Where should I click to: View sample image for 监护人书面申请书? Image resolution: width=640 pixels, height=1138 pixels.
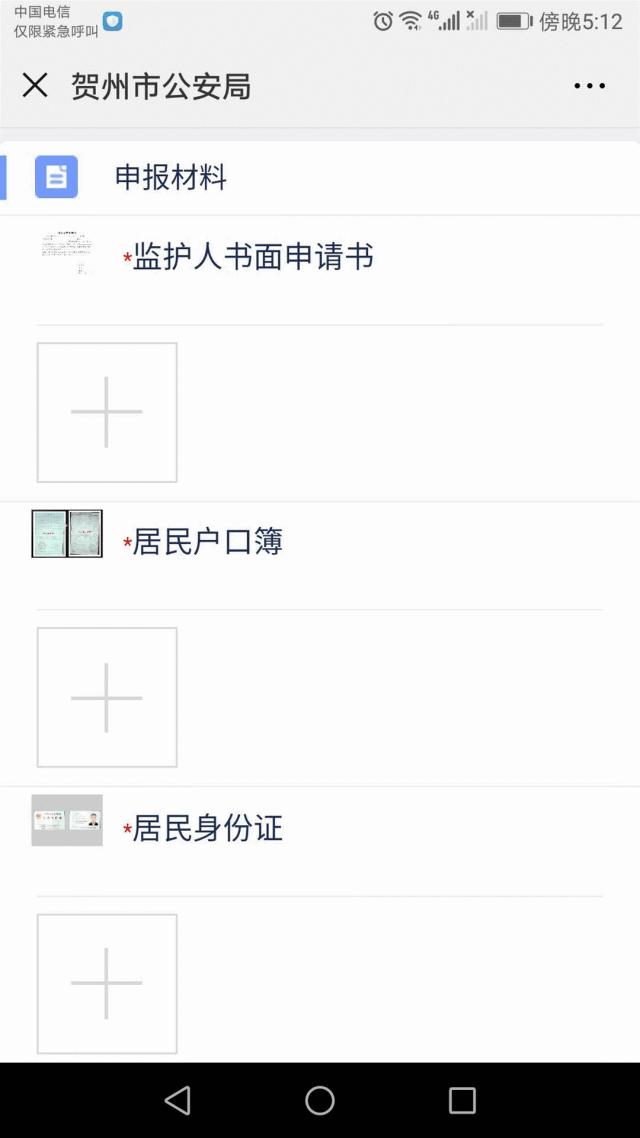tap(67, 254)
